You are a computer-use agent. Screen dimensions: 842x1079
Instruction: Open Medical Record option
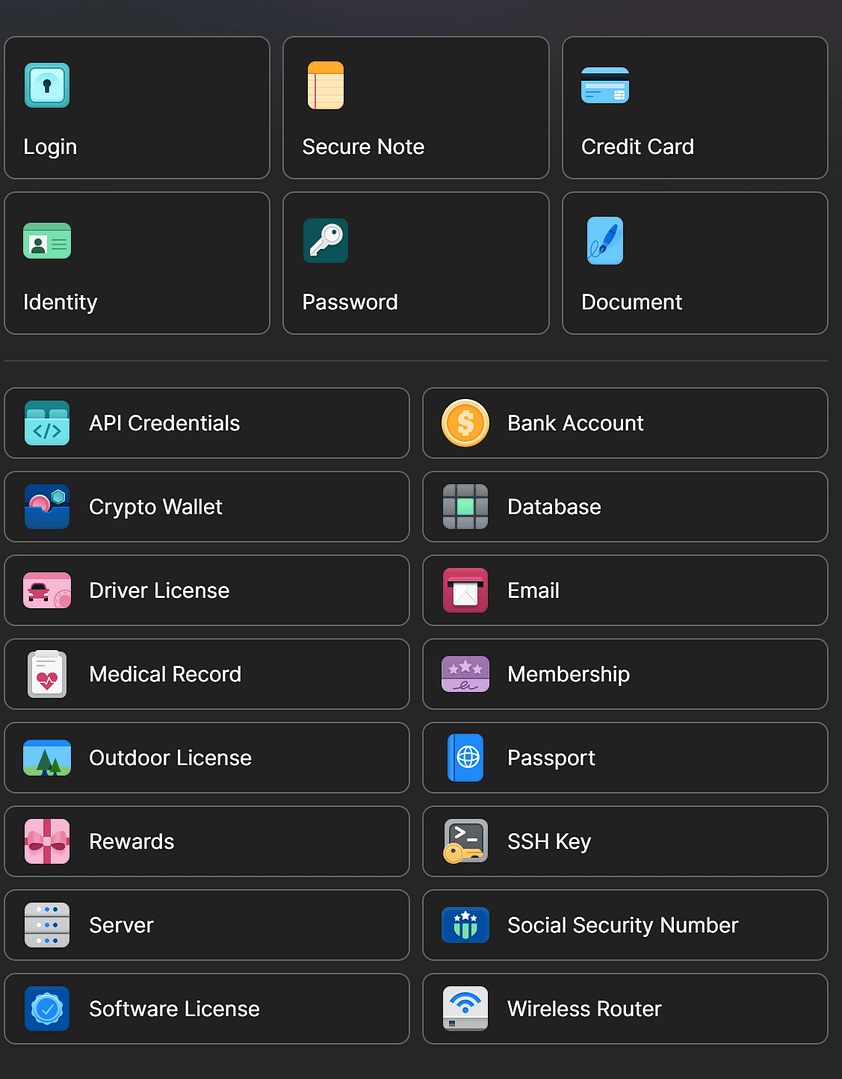click(x=207, y=674)
